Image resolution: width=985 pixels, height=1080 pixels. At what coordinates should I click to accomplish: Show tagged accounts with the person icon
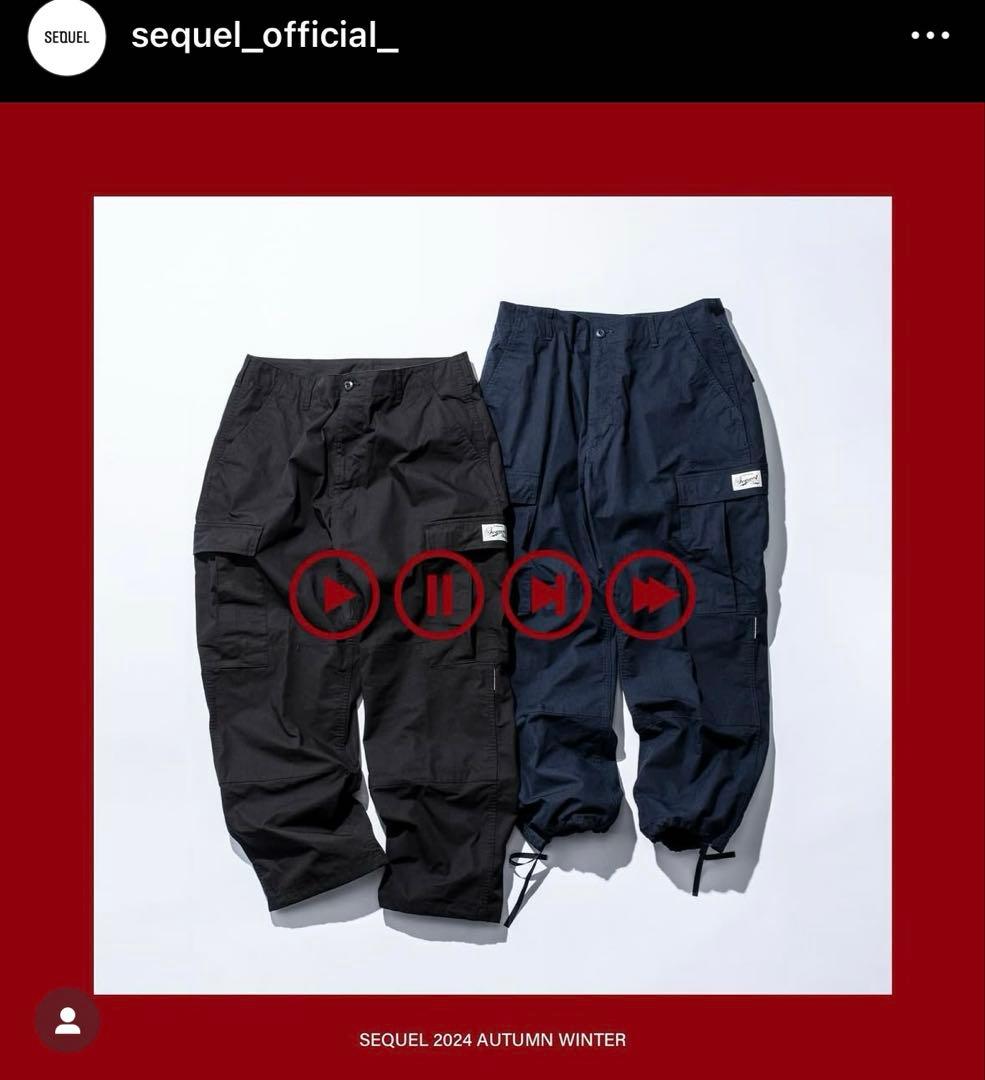tap(67, 1020)
